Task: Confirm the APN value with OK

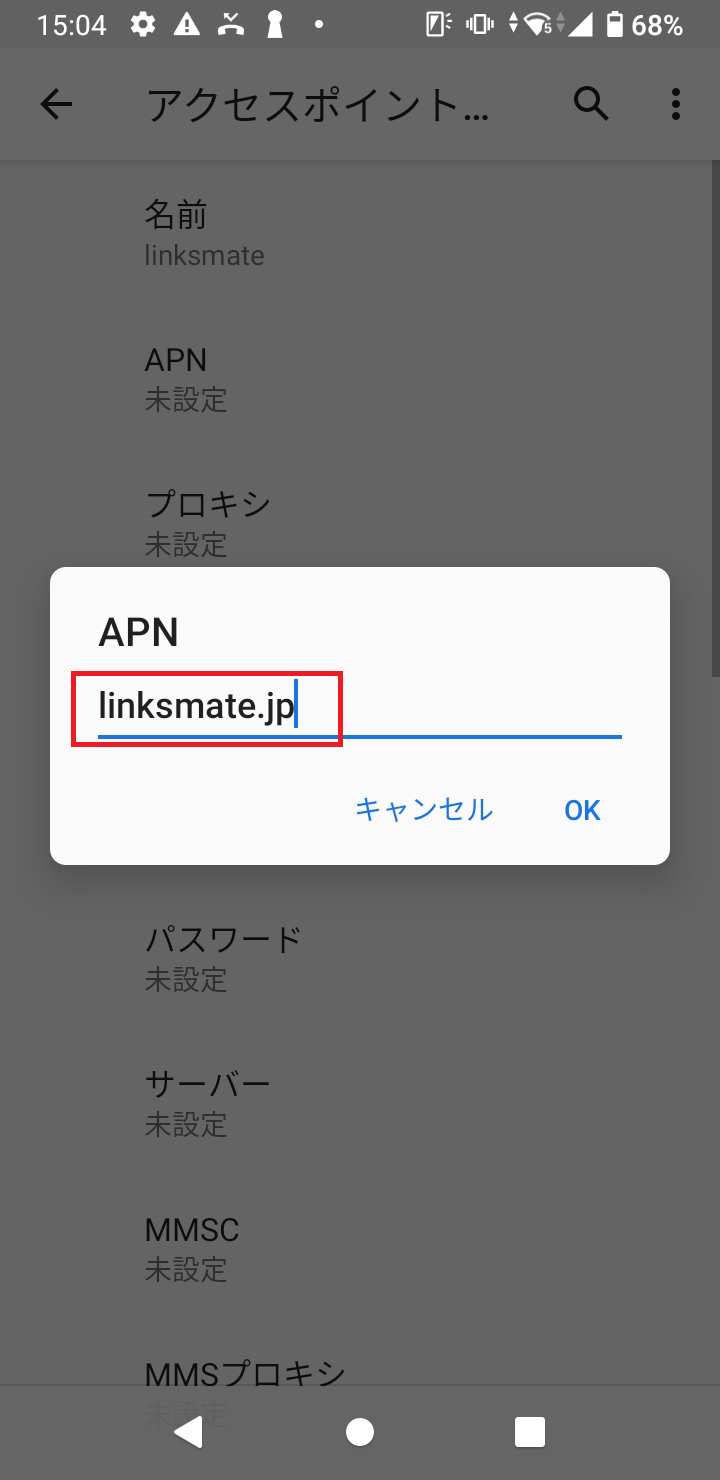Action: pos(582,810)
